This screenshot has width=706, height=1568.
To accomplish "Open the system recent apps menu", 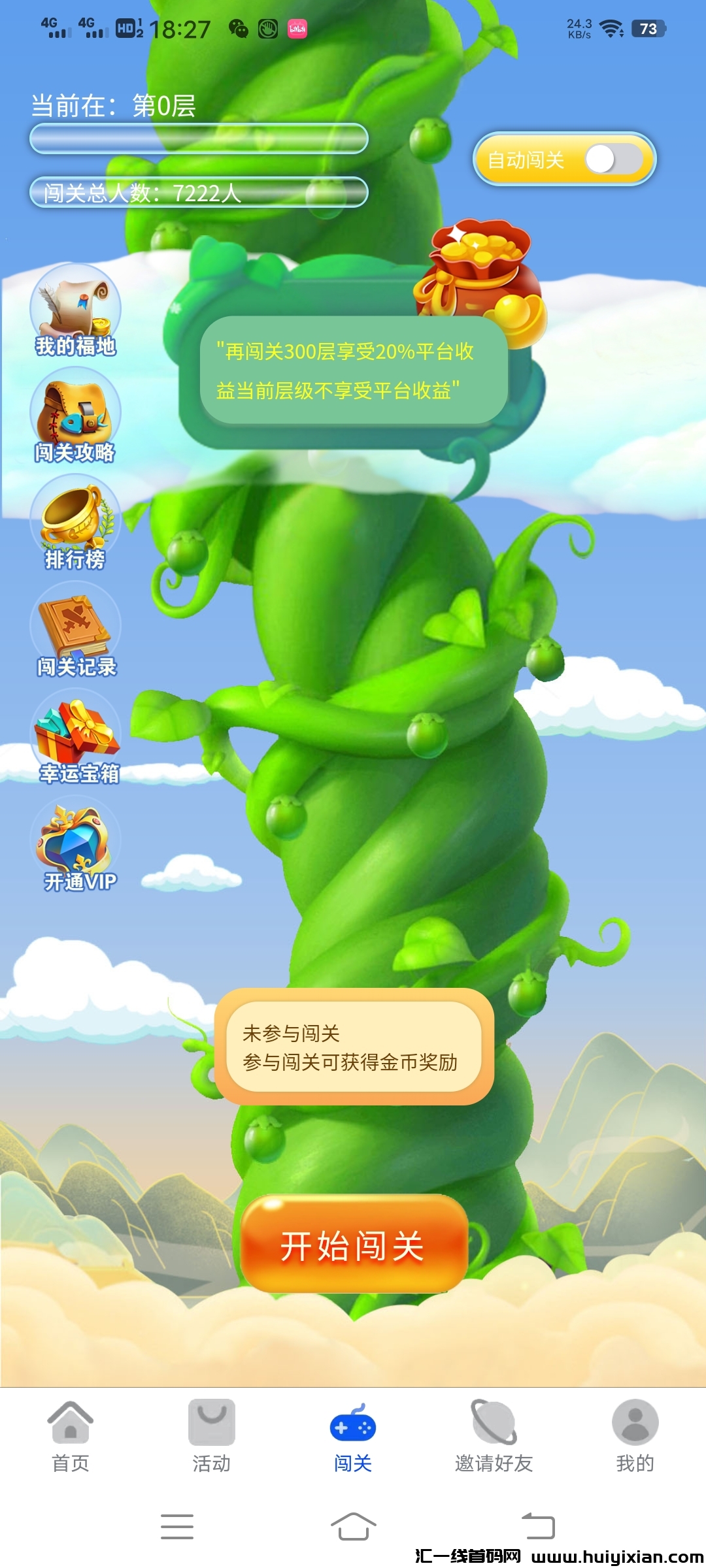I will coord(177,1526).
